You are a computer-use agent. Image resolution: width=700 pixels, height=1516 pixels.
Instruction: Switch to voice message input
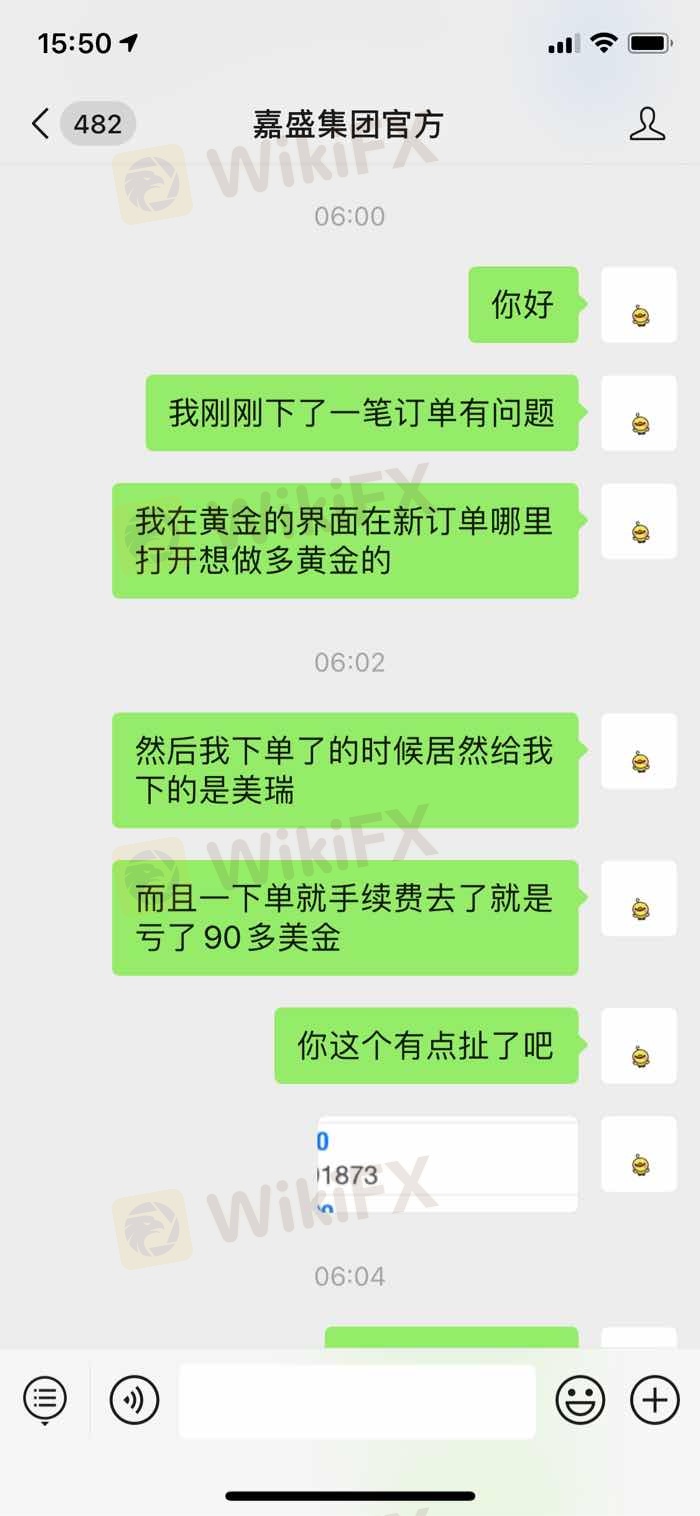coord(134,1400)
